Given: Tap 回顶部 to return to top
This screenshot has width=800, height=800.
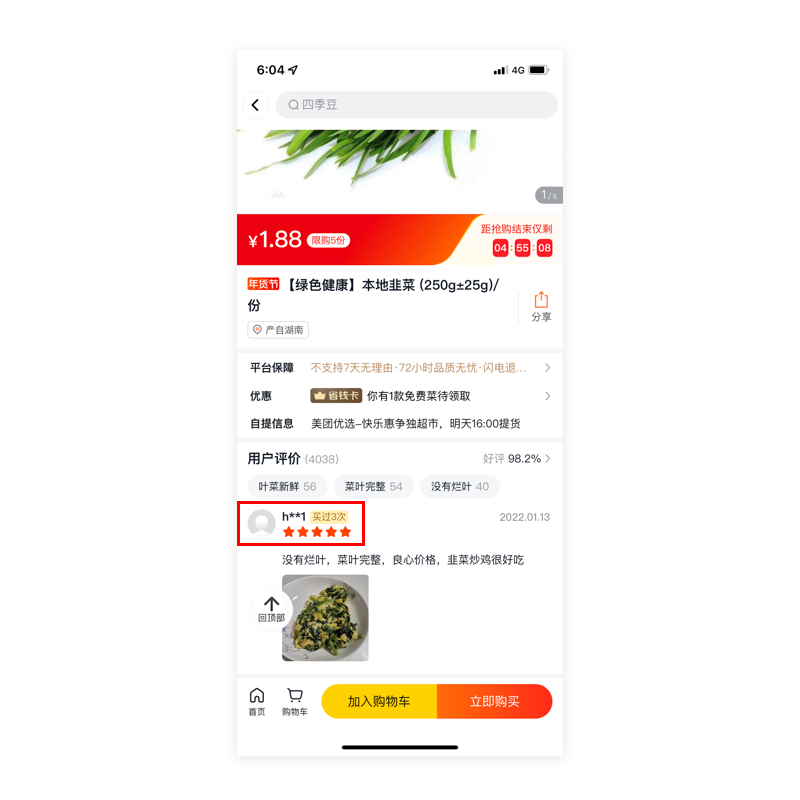Looking at the screenshot, I should point(271,609).
